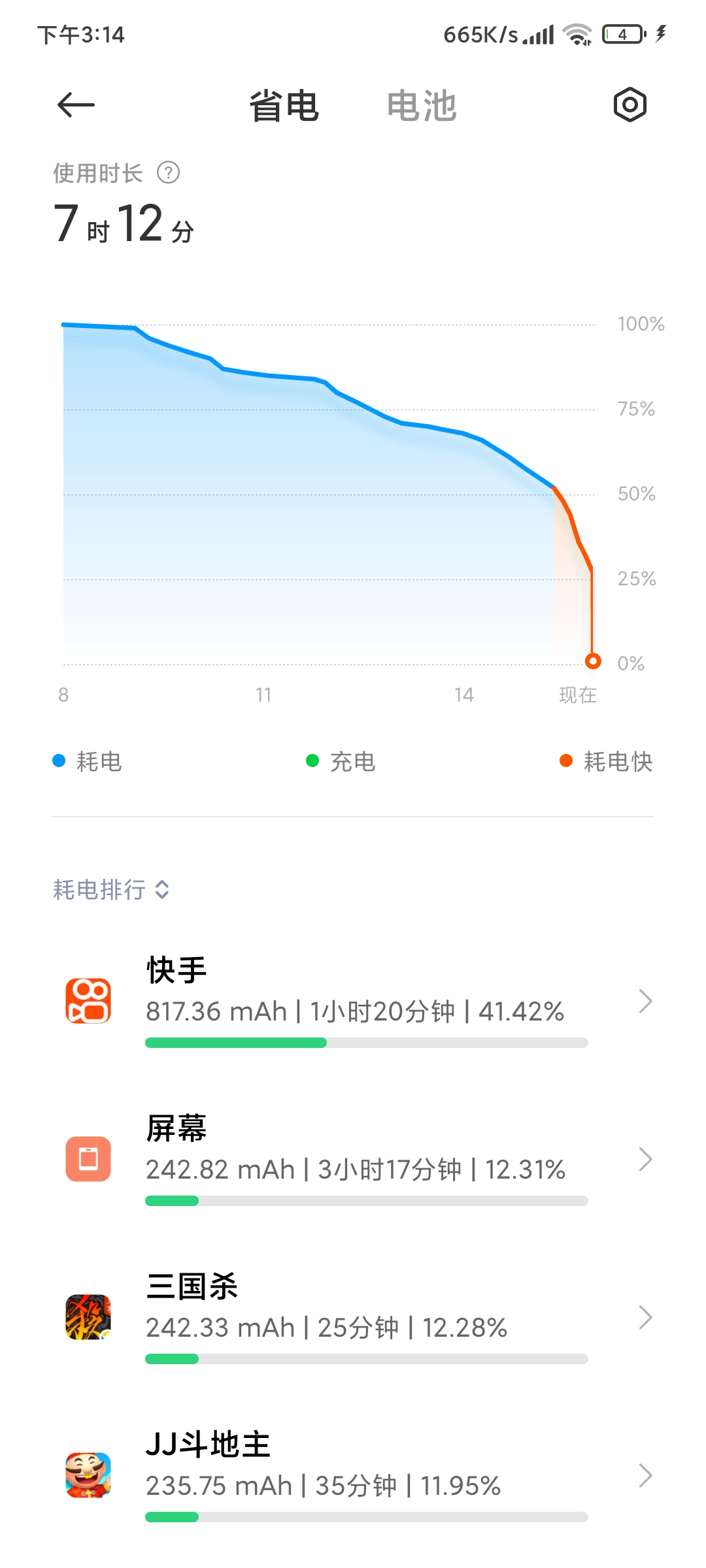Open 三国杀 battery usage details
Image resolution: width=706 pixels, height=1568 pixels.
(x=353, y=1317)
